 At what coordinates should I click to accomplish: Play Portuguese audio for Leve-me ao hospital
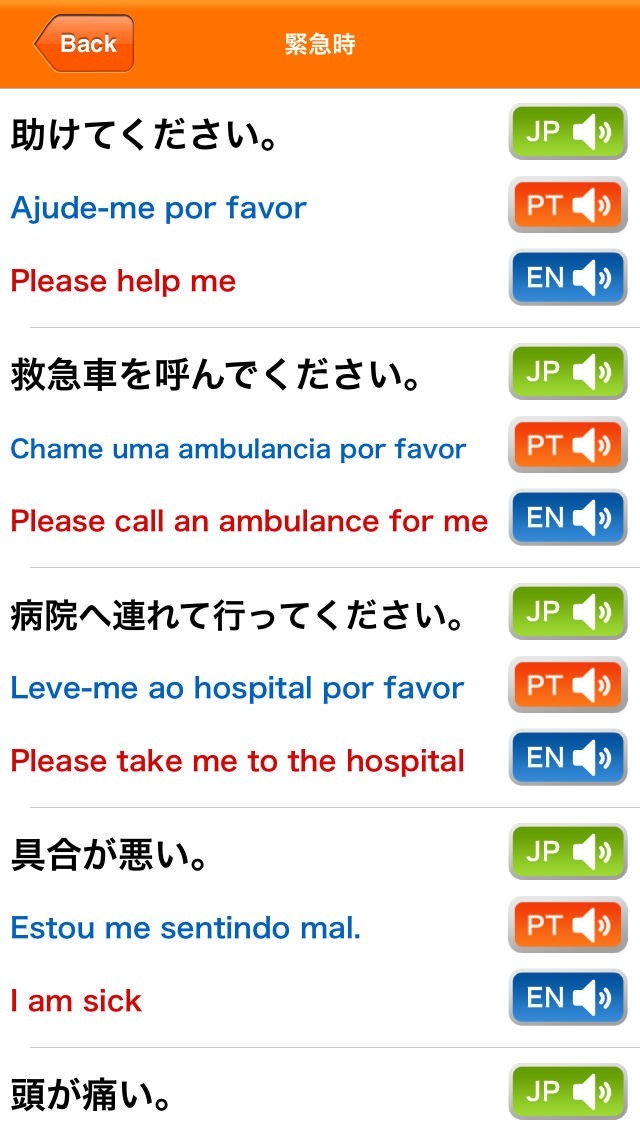[567, 686]
